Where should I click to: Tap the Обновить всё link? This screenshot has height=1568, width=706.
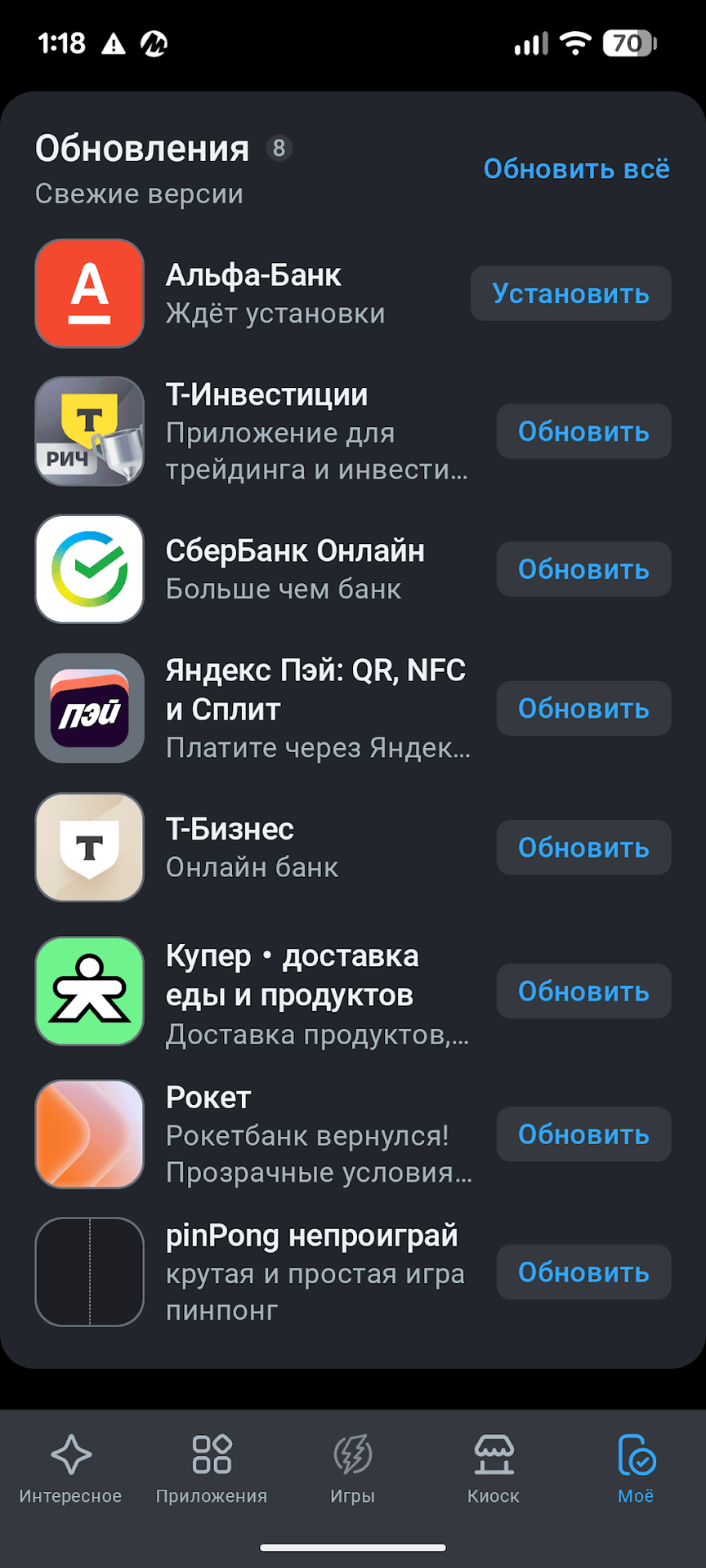(576, 169)
